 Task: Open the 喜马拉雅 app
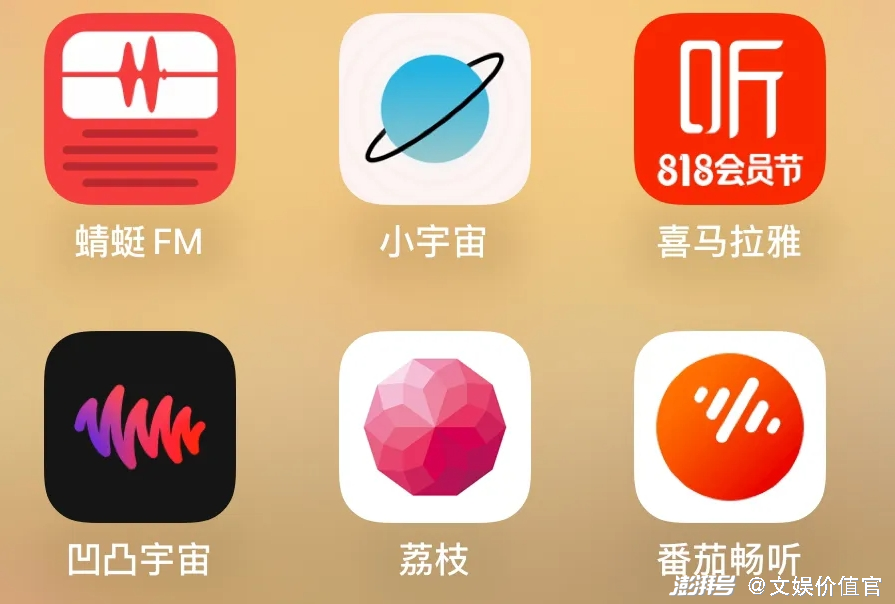click(x=729, y=109)
